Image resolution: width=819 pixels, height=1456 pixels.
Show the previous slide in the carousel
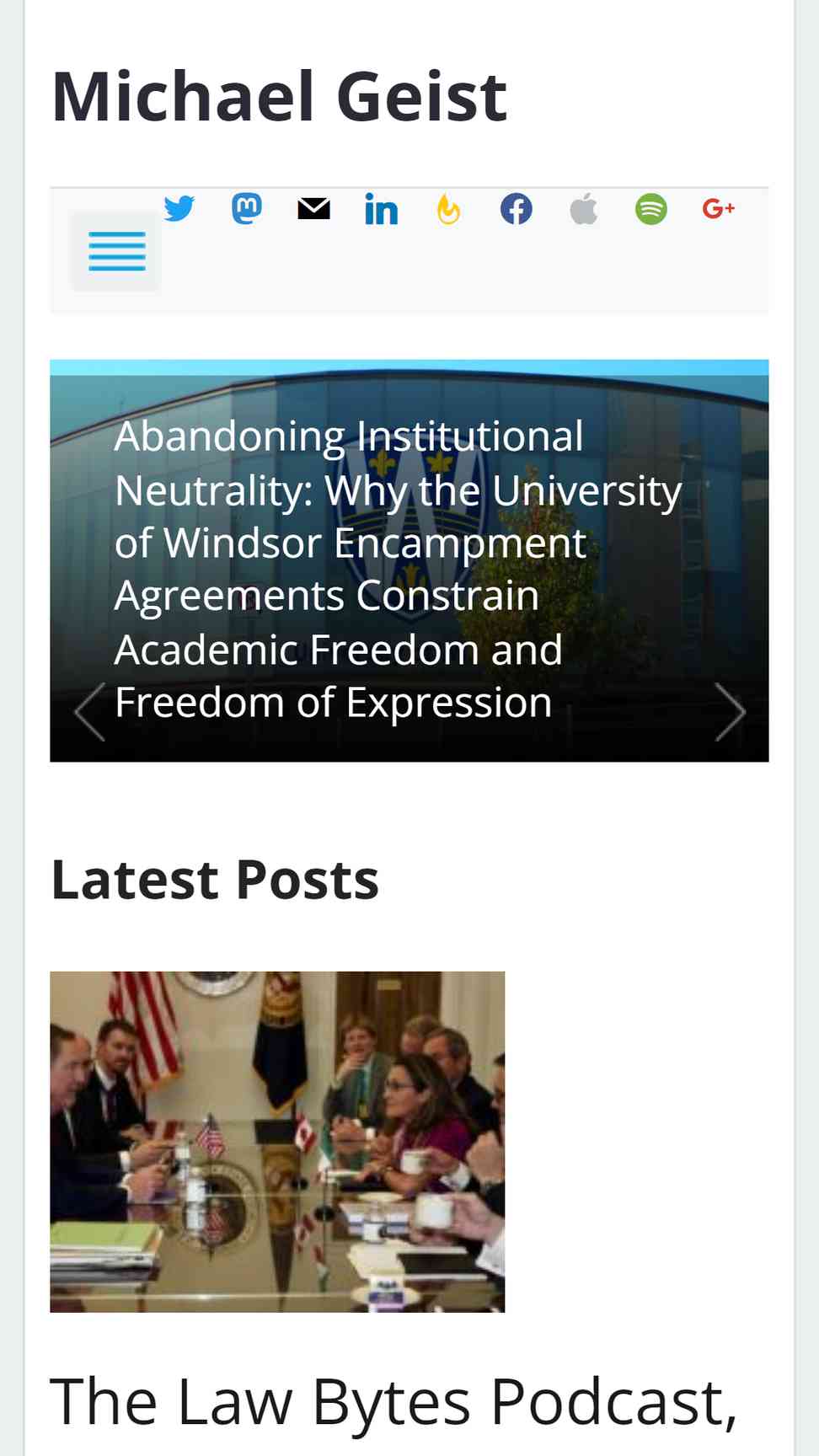point(89,712)
